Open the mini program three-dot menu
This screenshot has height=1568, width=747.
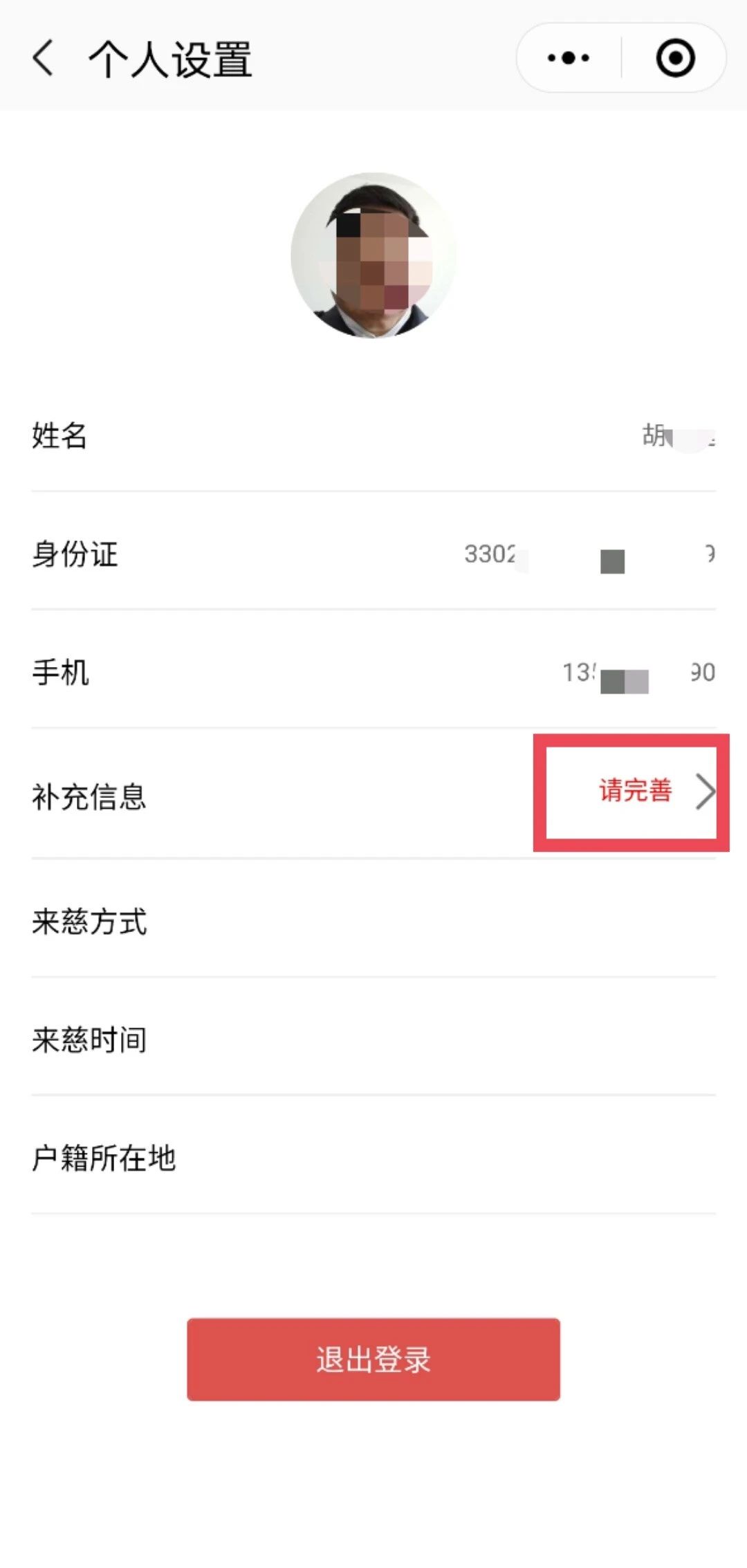tap(569, 58)
